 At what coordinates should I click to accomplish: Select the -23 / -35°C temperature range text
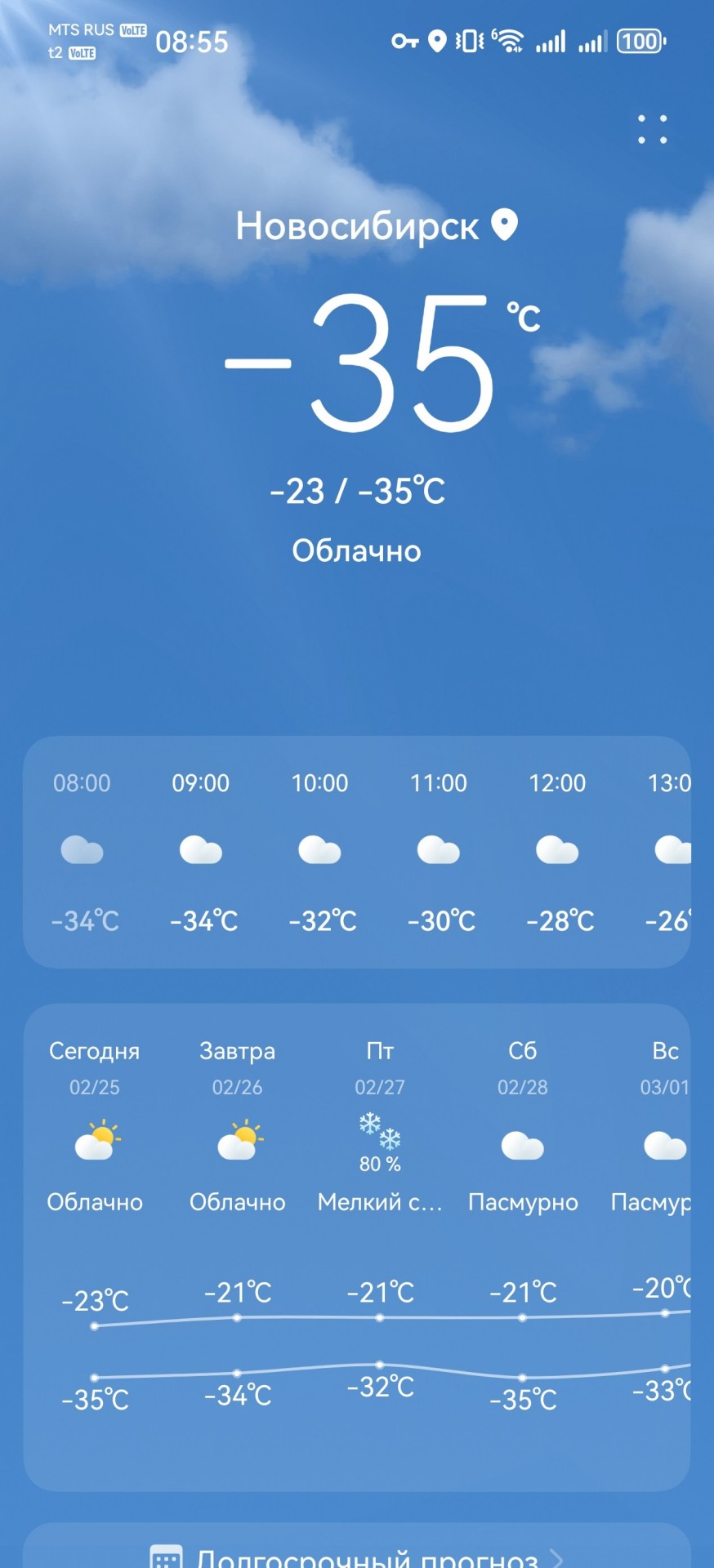pyautogui.click(x=357, y=490)
